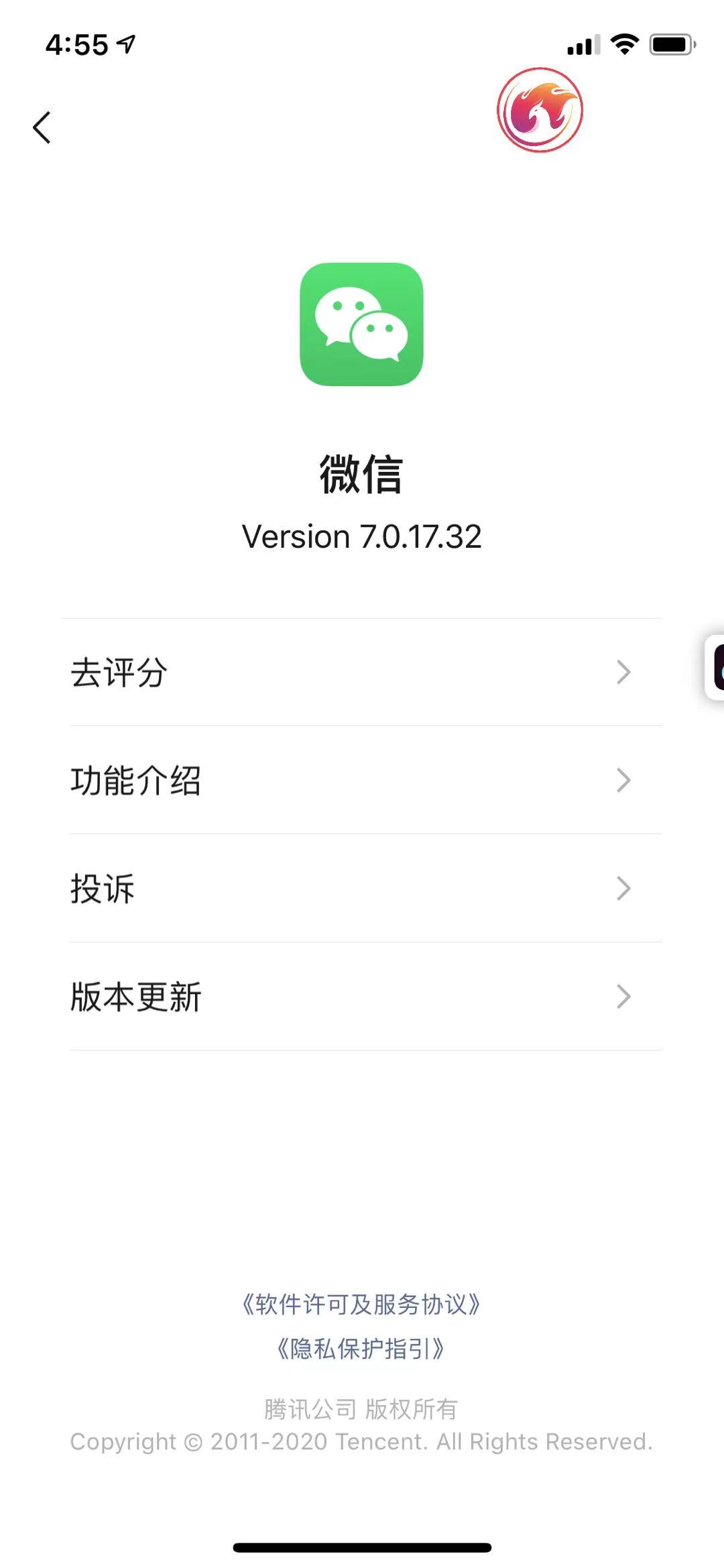Open the 投诉 complaint page
The image size is (724, 1568).
click(362, 888)
